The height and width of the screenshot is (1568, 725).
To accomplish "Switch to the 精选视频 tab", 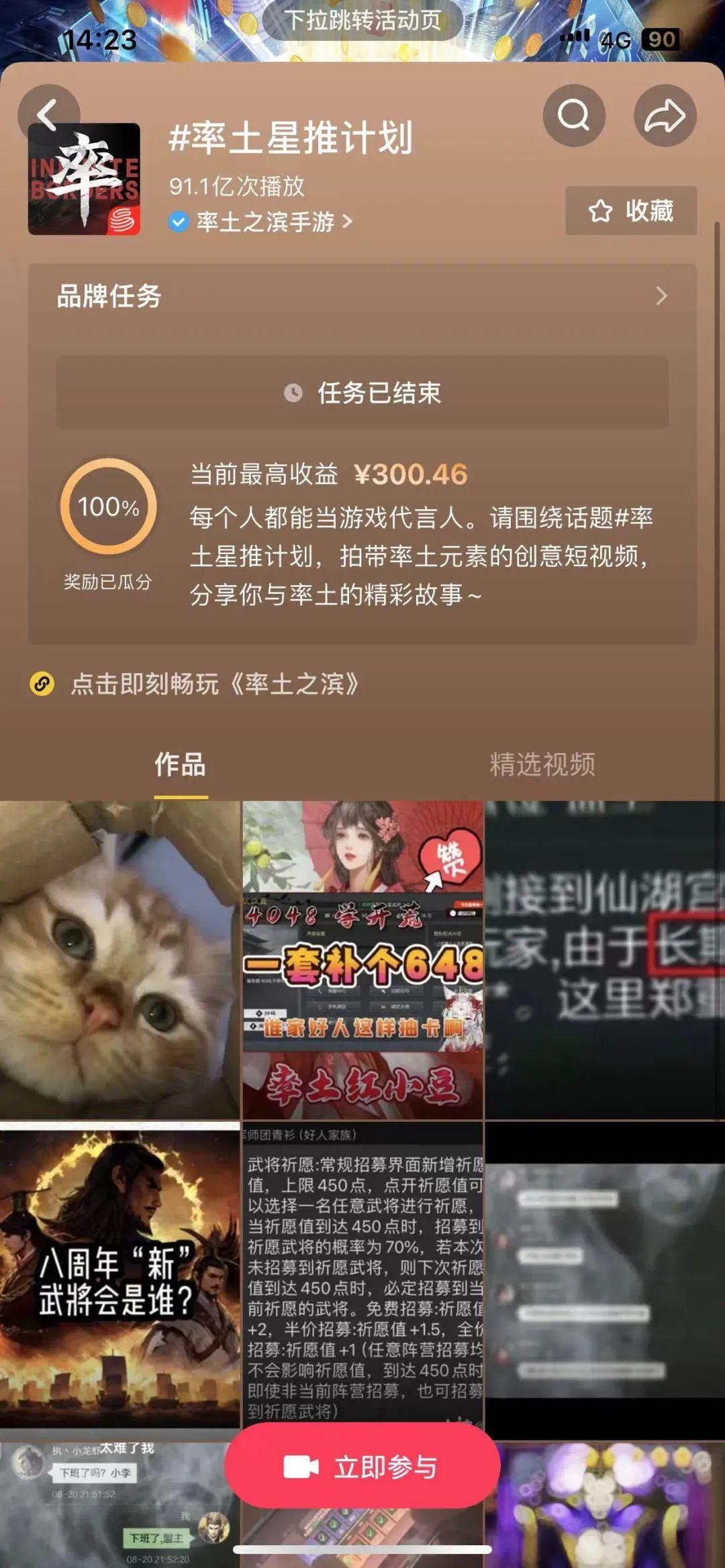I will (x=542, y=765).
